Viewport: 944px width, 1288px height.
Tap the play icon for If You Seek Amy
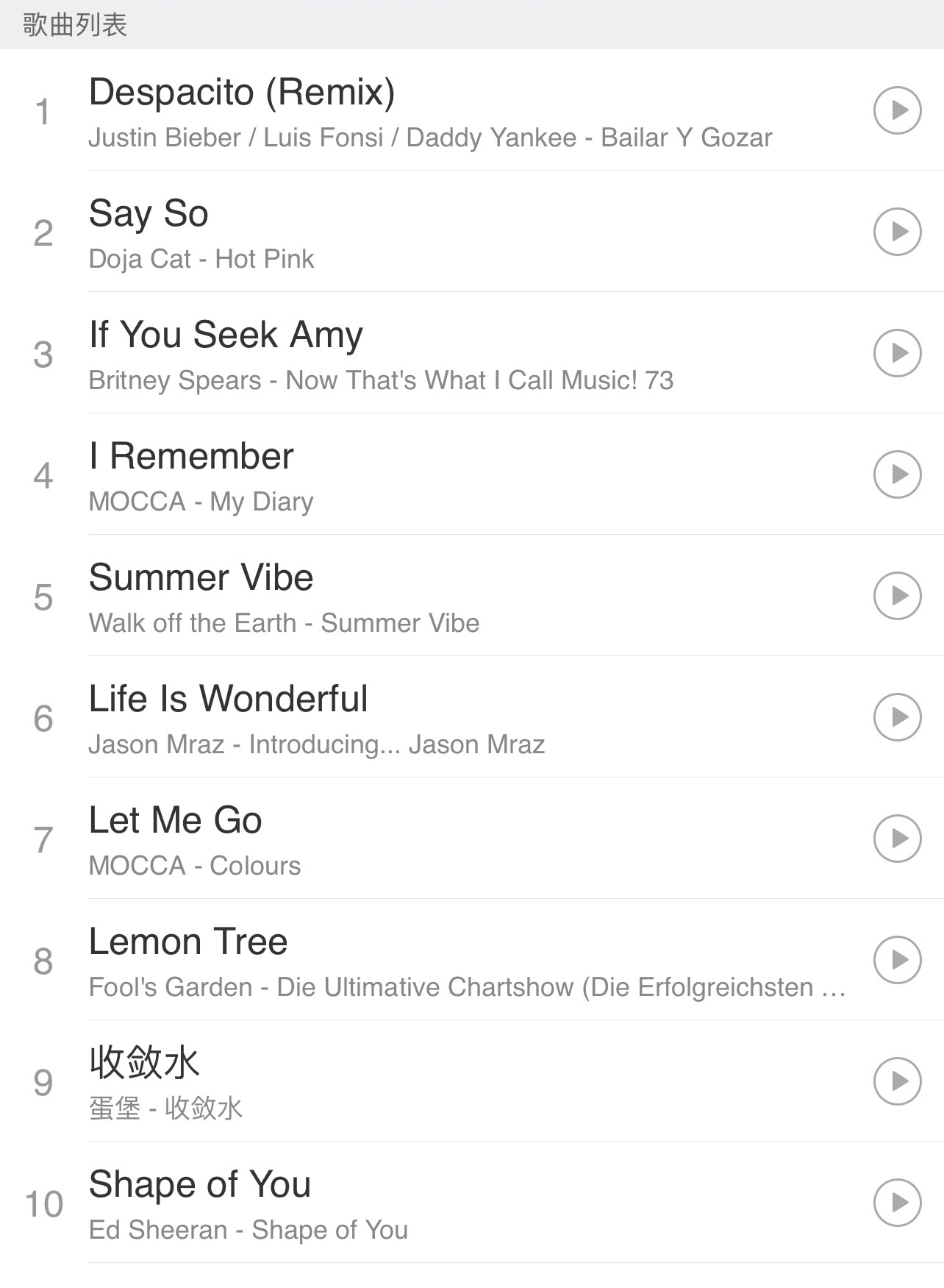[x=897, y=353]
